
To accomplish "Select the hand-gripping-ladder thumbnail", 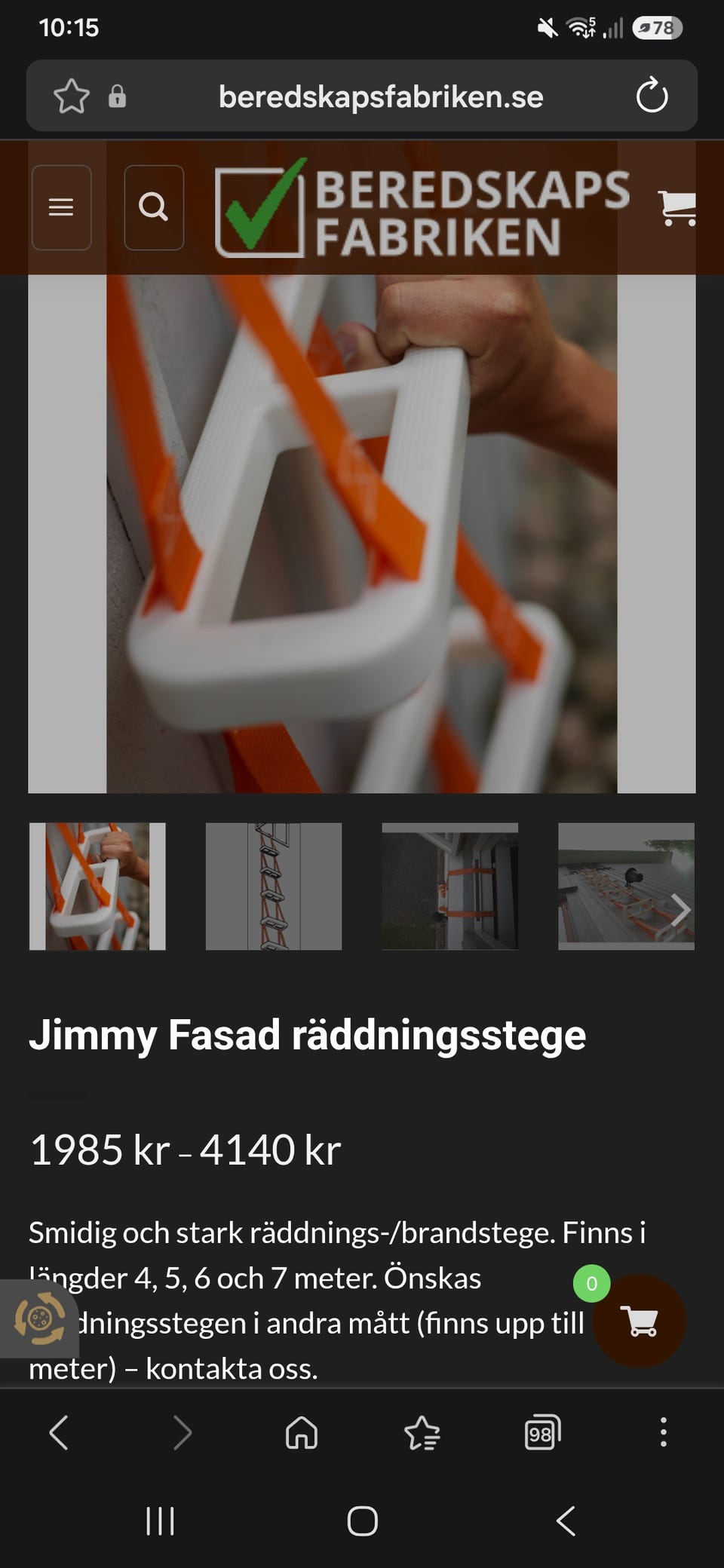I will click(97, 887).
